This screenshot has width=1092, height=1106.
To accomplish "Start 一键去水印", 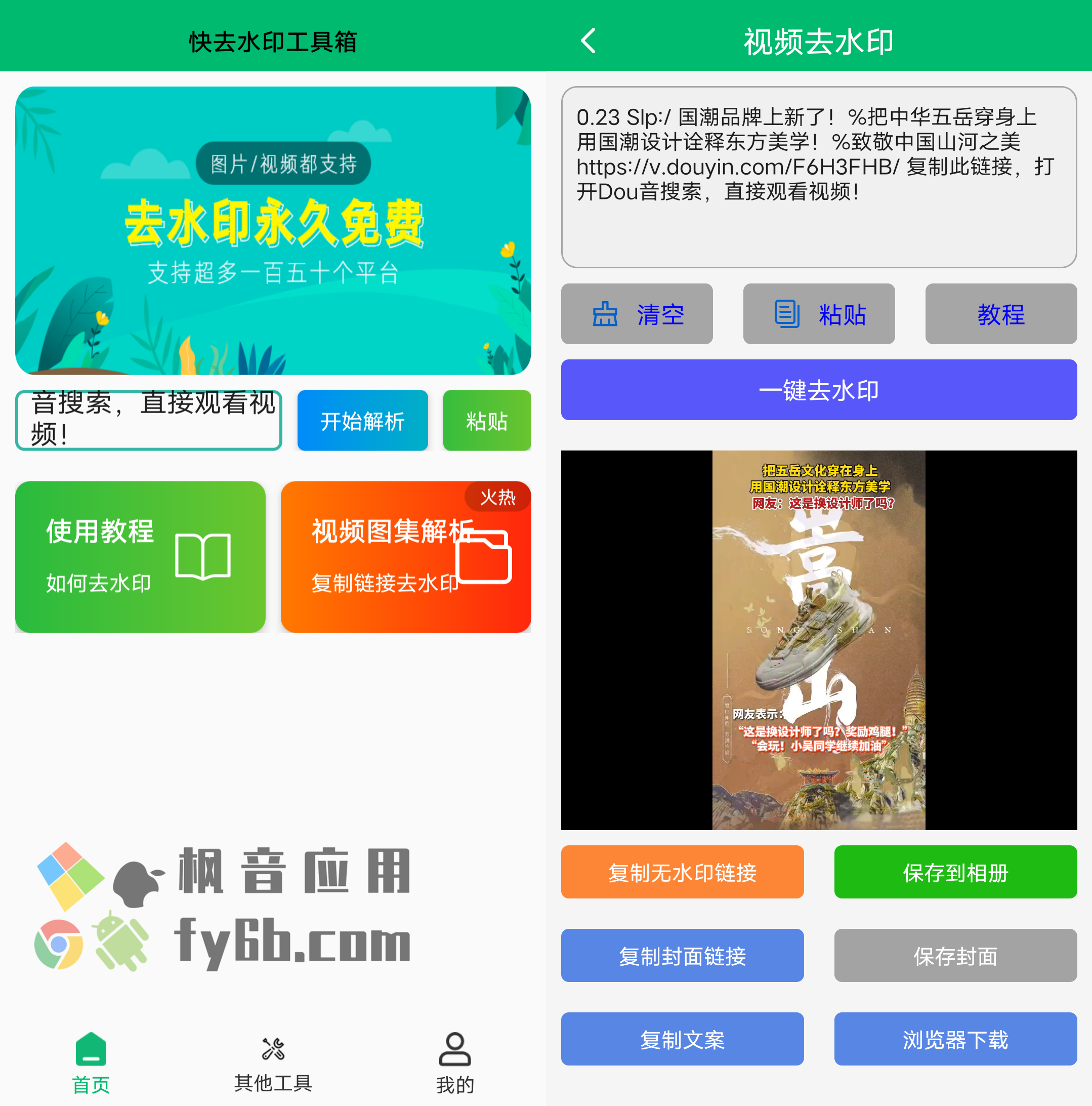I will click(x=818, y=390).
